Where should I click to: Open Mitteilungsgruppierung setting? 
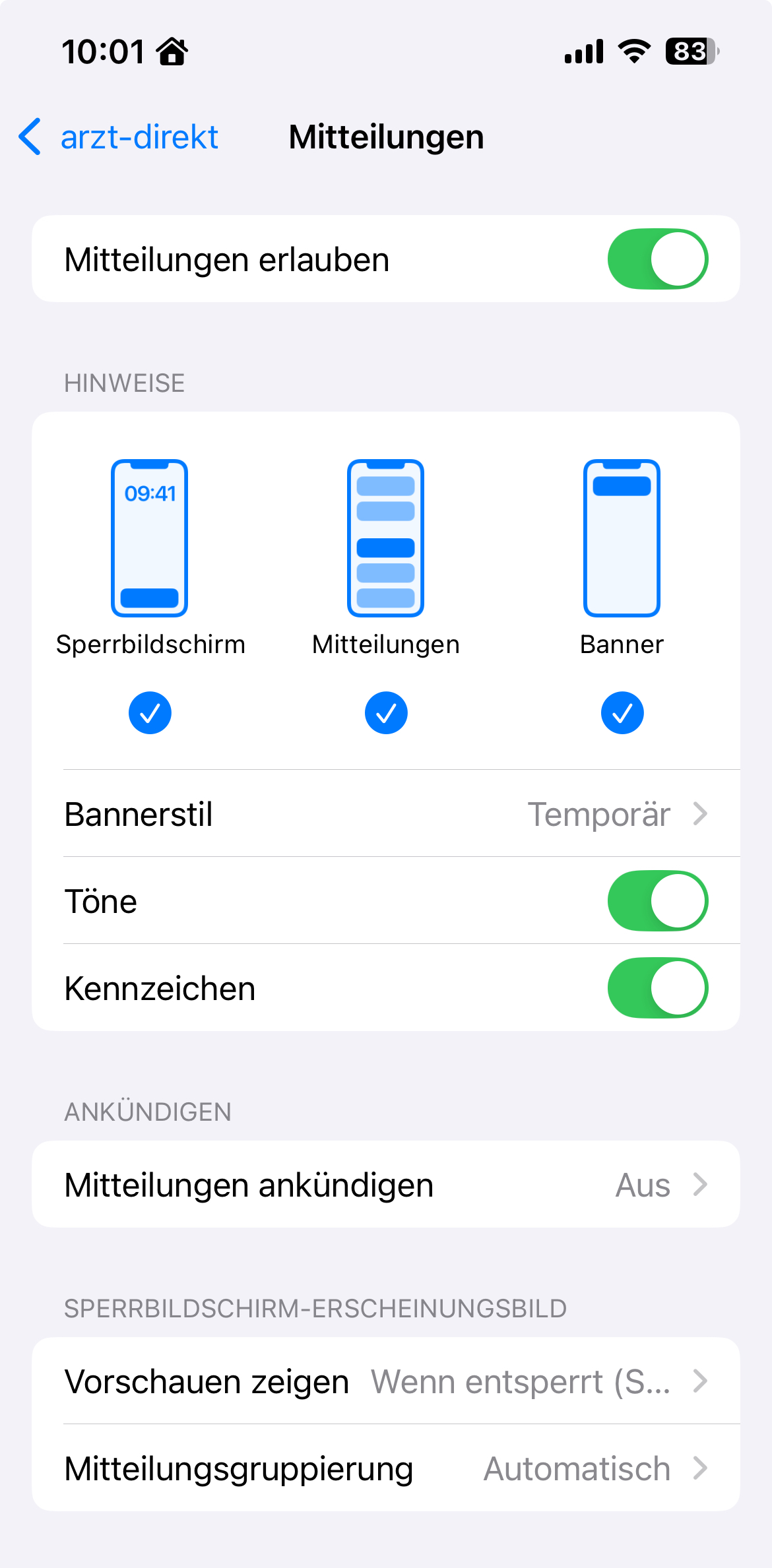coord(386,1468)
